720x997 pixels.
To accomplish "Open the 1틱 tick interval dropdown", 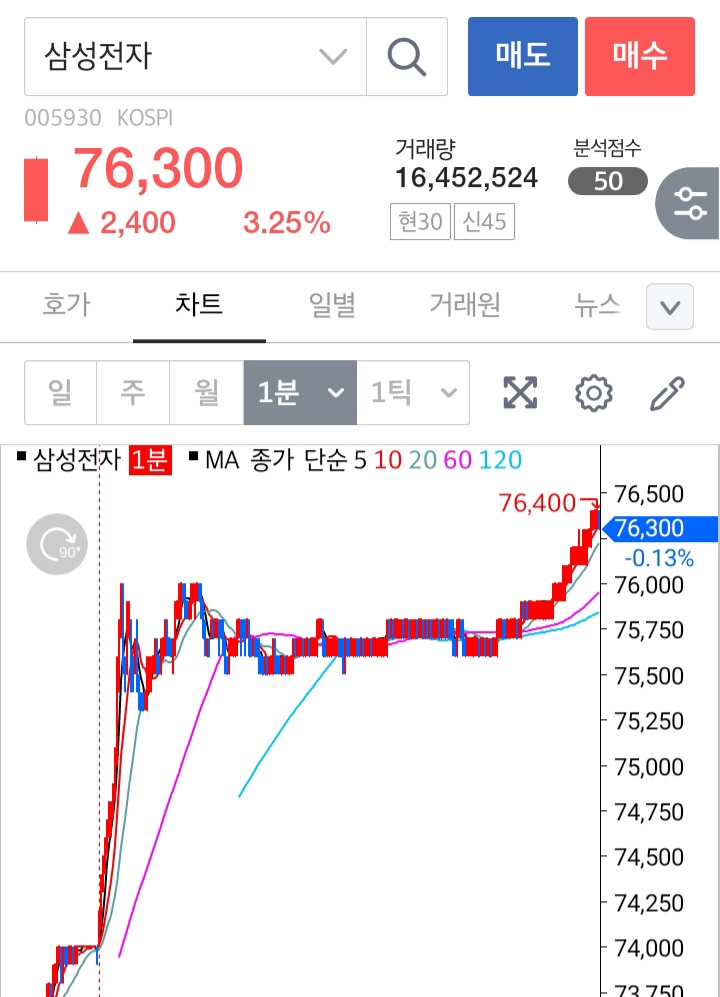I will pos(413,393).
